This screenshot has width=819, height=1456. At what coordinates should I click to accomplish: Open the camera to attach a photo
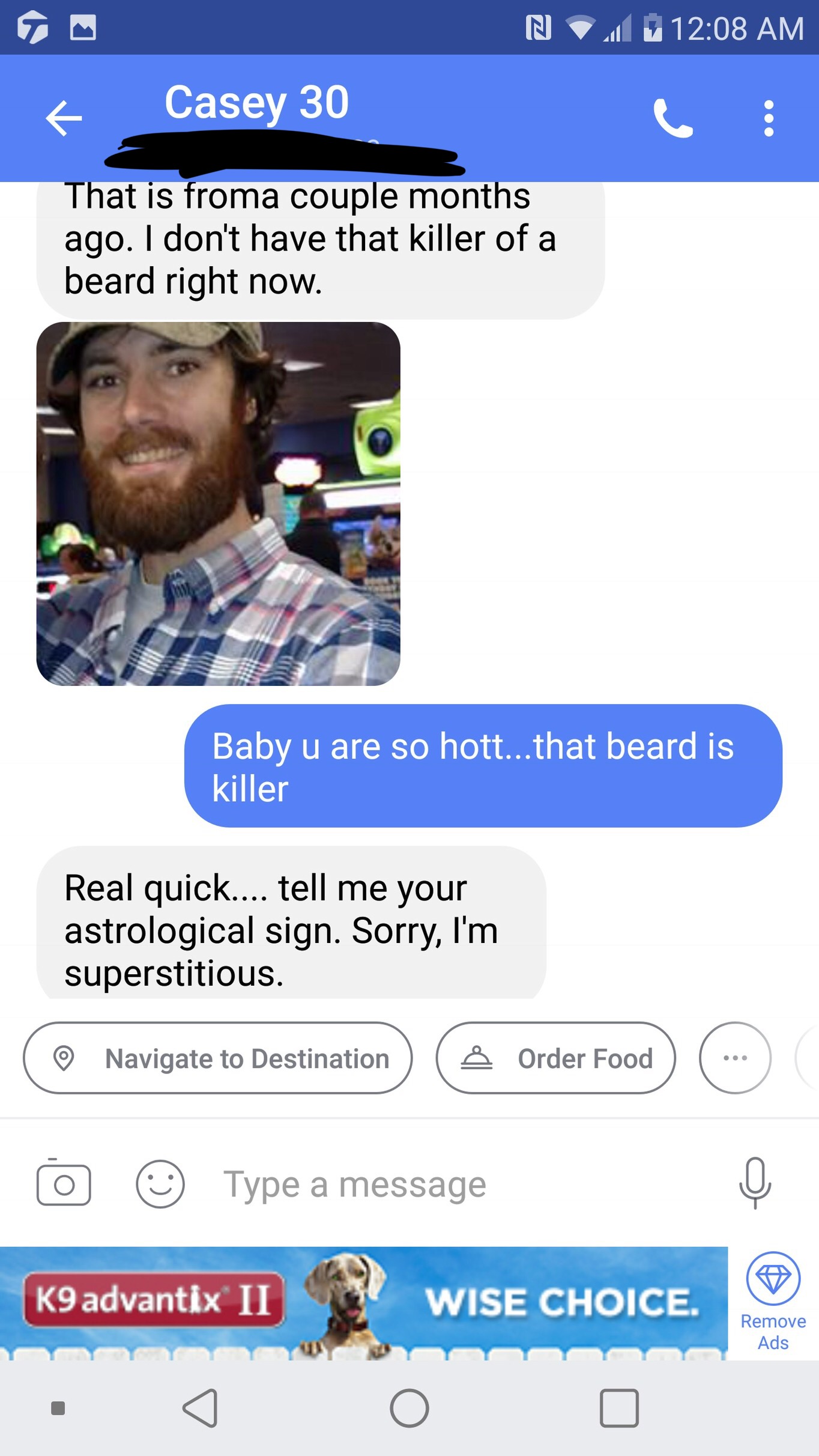64,1183
